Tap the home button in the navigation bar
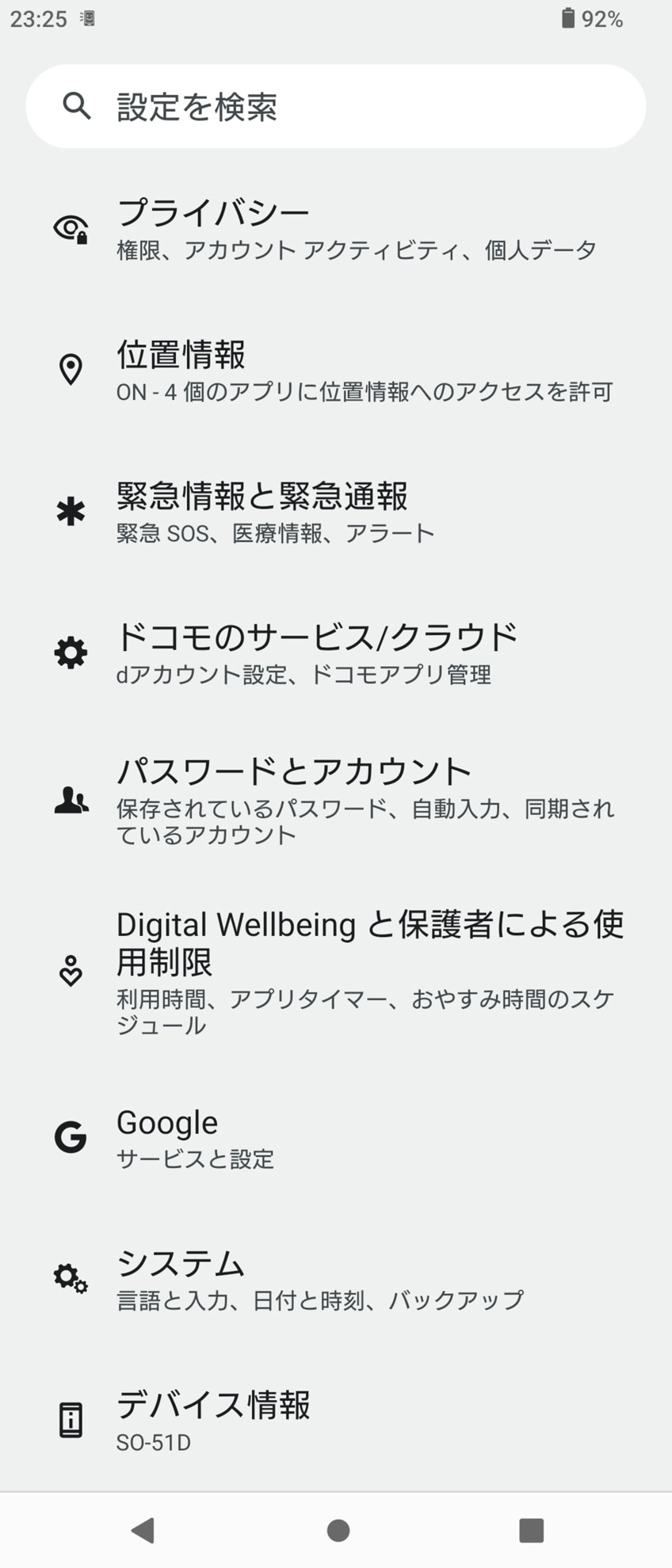The height and width of the screenshot is (1568, 672). 338,1530
